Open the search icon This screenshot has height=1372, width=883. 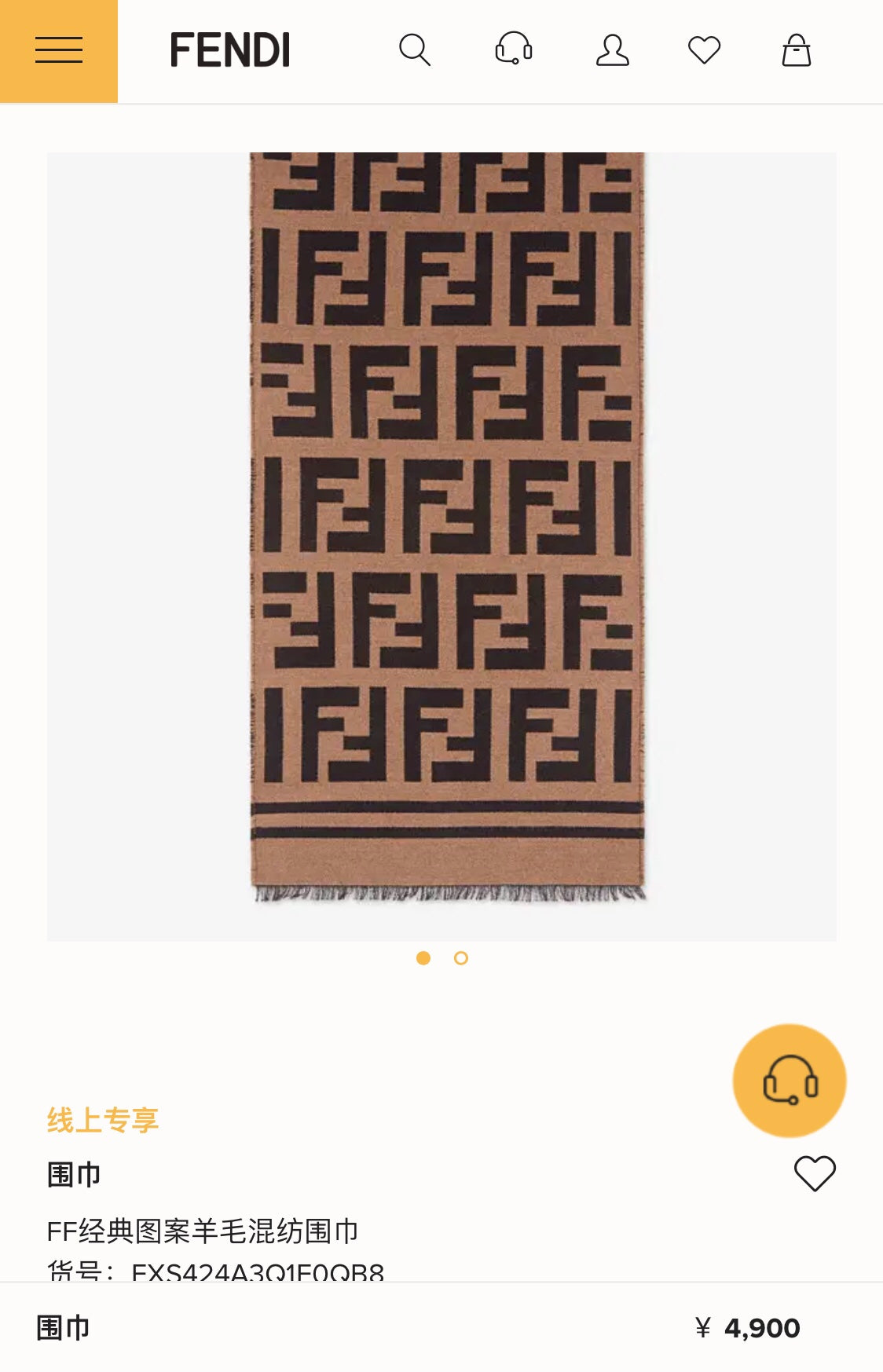click(414, 50)
